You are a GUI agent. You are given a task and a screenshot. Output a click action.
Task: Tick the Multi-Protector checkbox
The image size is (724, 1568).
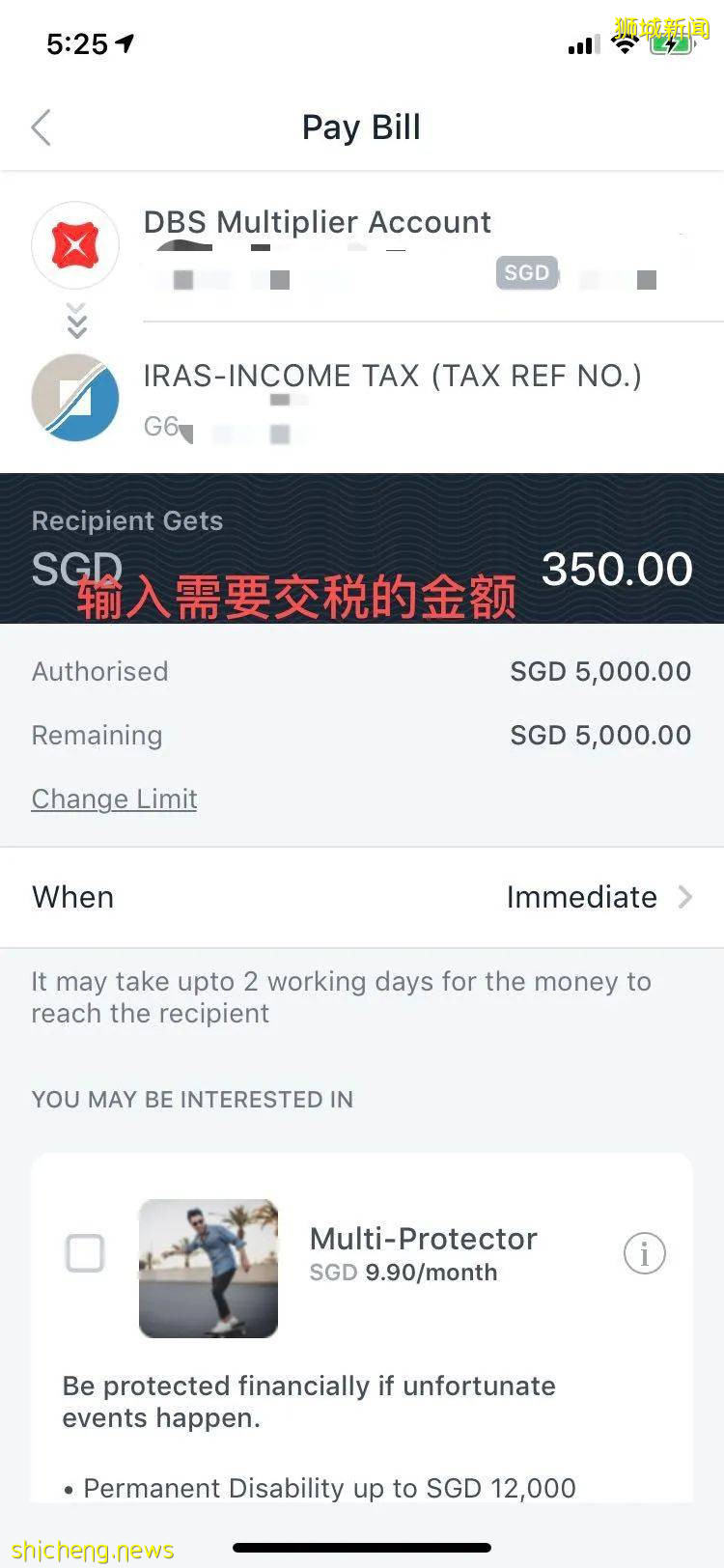tap(85, 1253)
